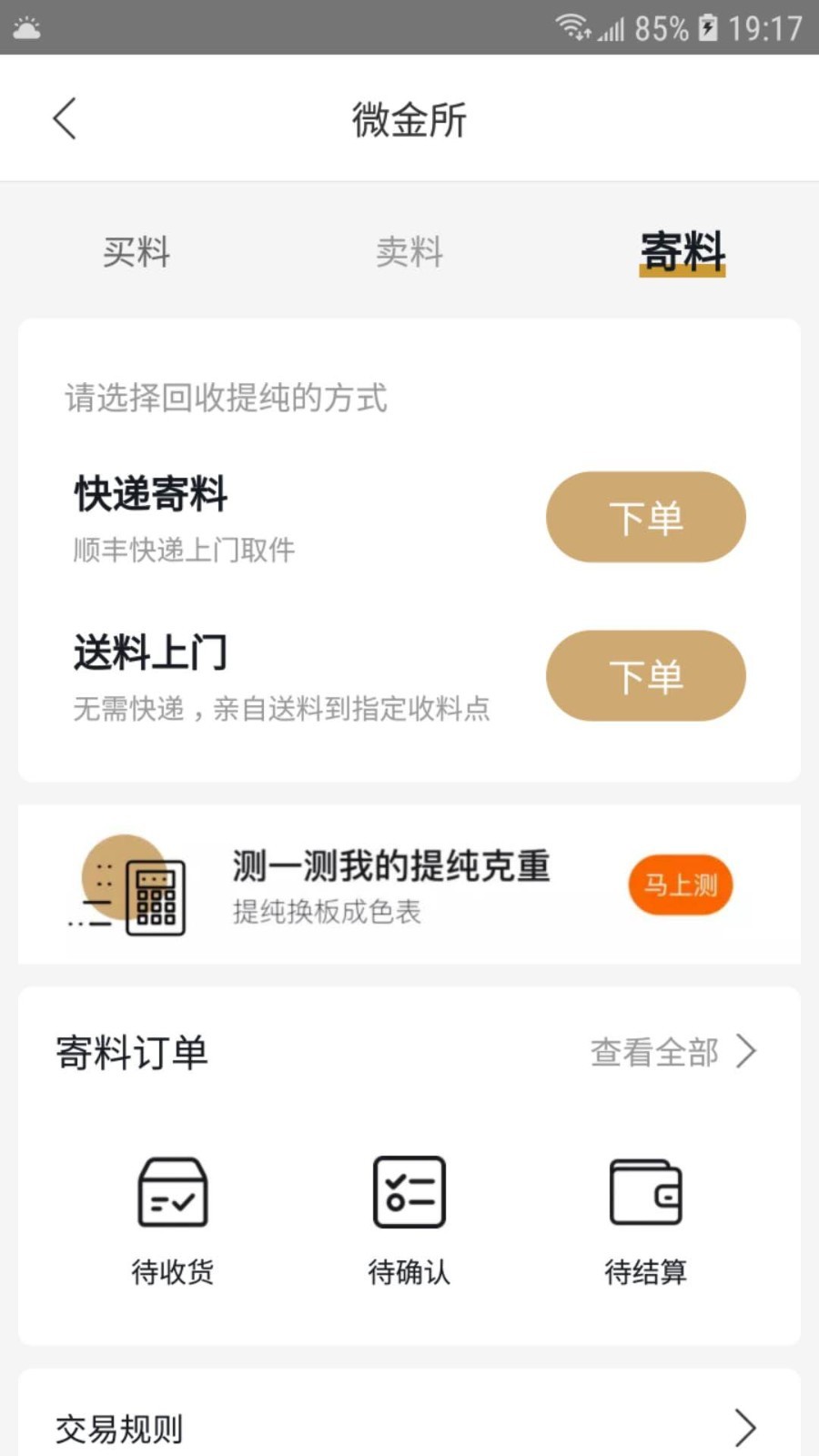Viewport: 819px width, 1456px height.
Task: Select the 寄料 tab
Action: [682, 252]
